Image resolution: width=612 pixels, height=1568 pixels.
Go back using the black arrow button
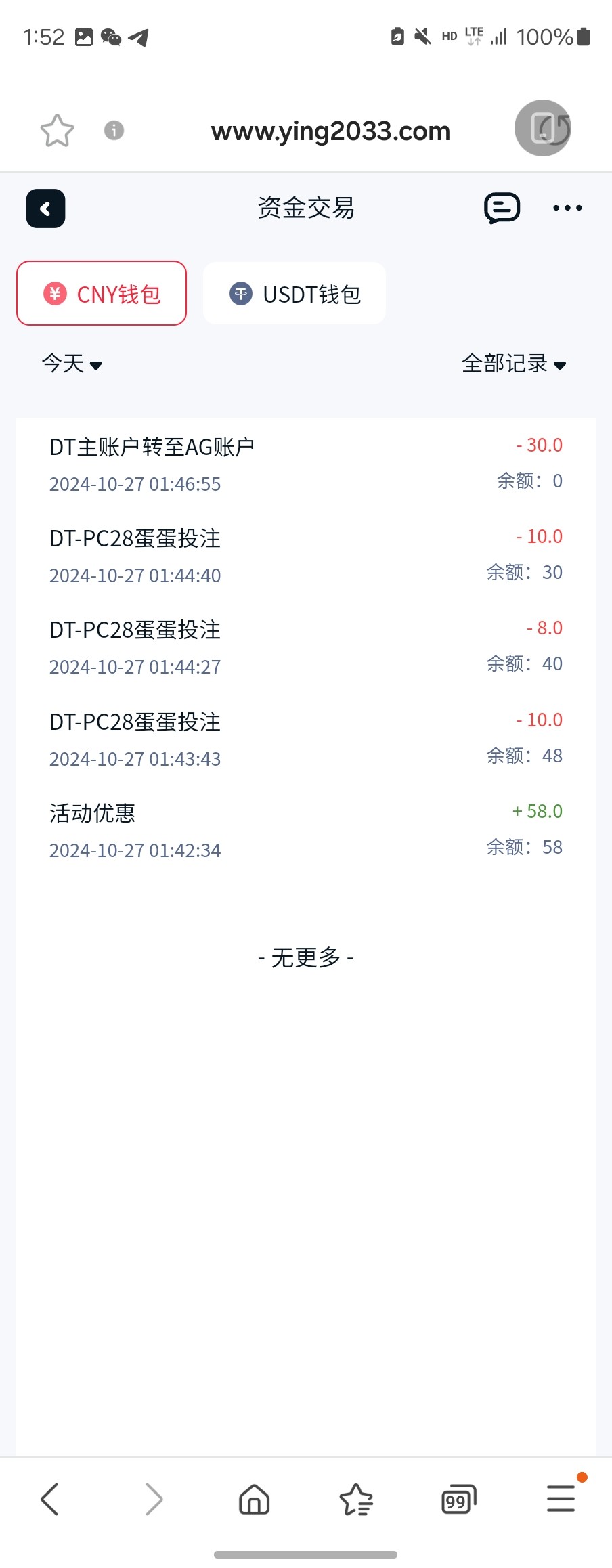coord(45,209)
